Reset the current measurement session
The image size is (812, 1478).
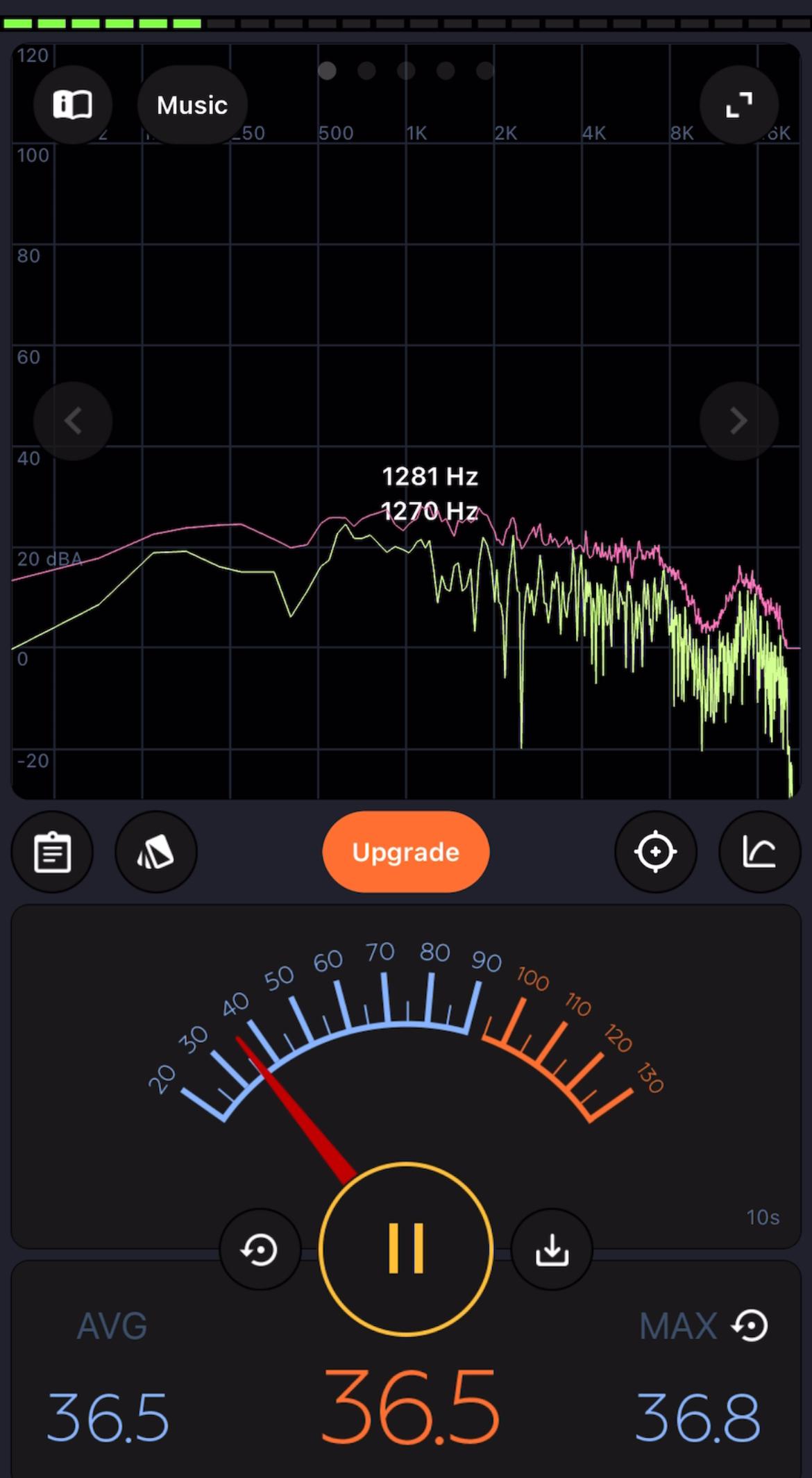(x=260, y=1250)
